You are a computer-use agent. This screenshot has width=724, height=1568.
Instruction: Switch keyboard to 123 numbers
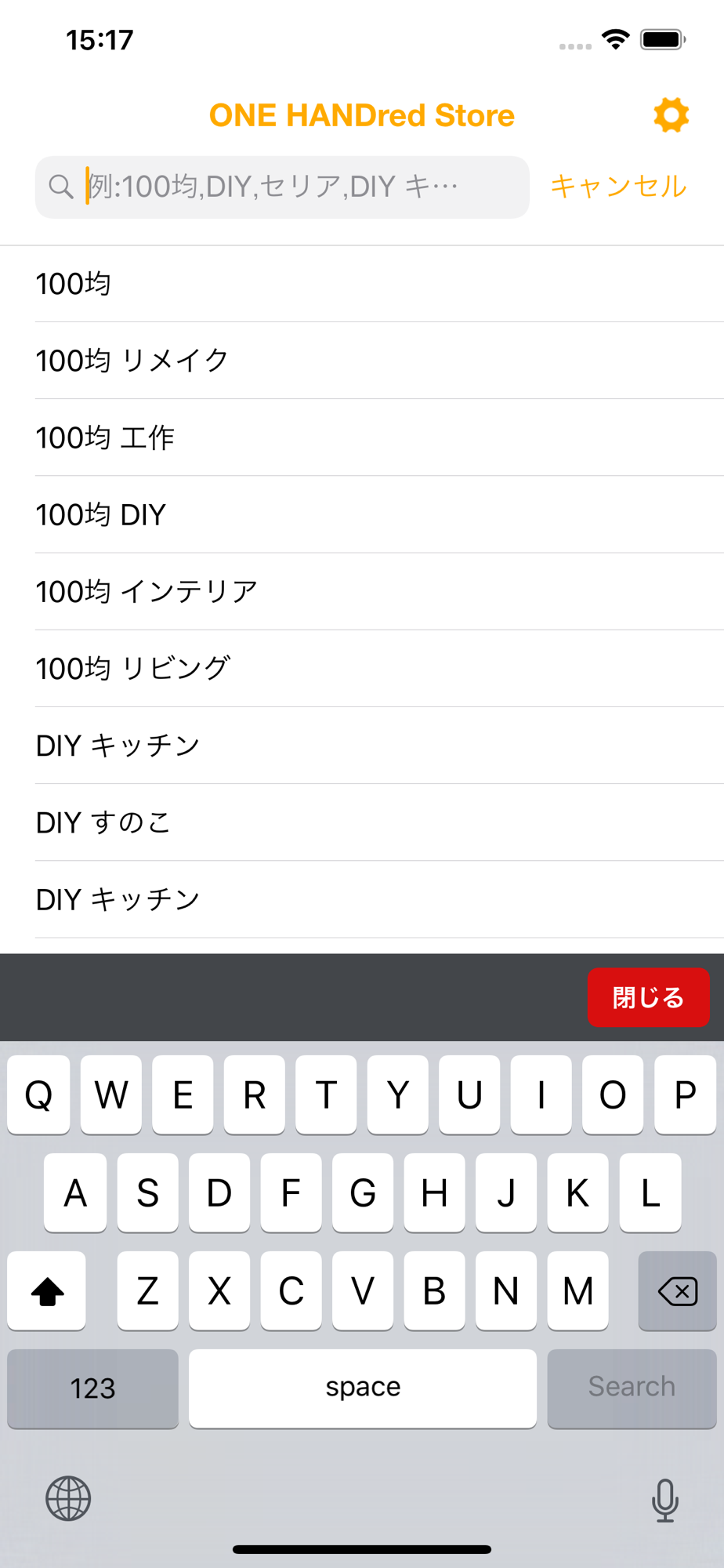click(92, 1388)
